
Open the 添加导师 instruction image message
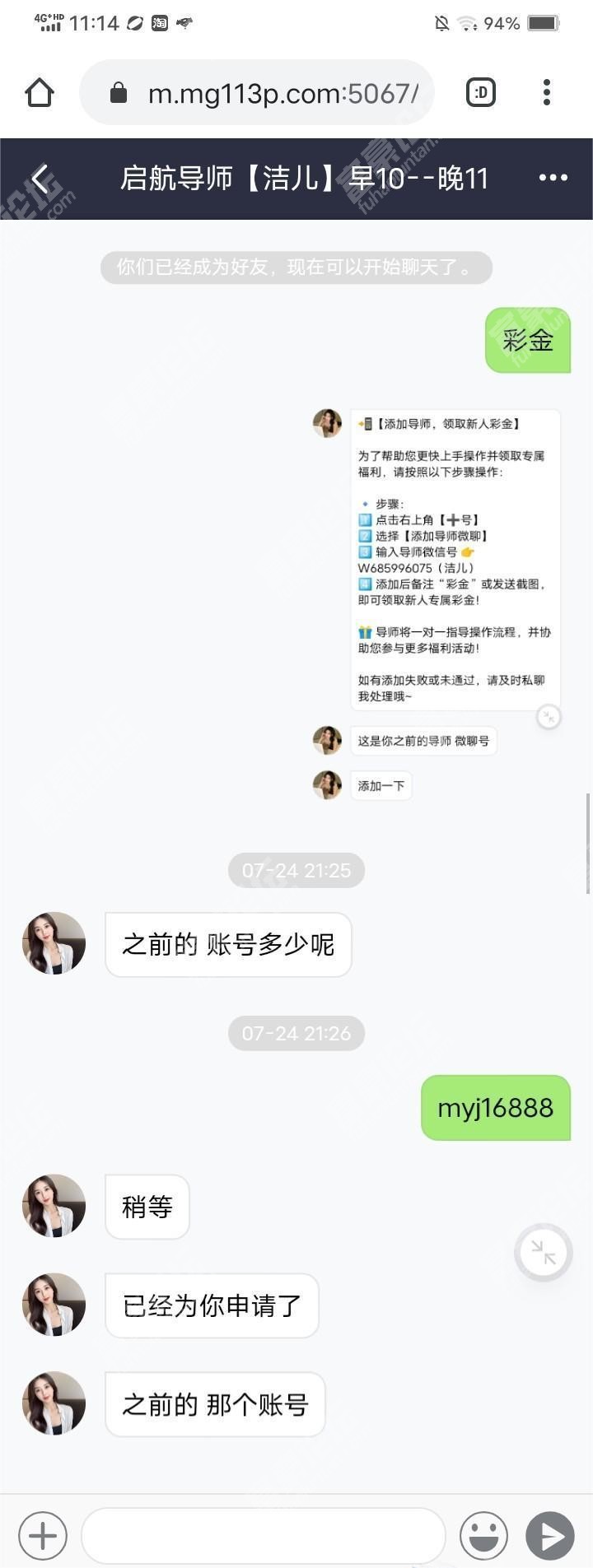pyautogui.click(x=455, y=560)
